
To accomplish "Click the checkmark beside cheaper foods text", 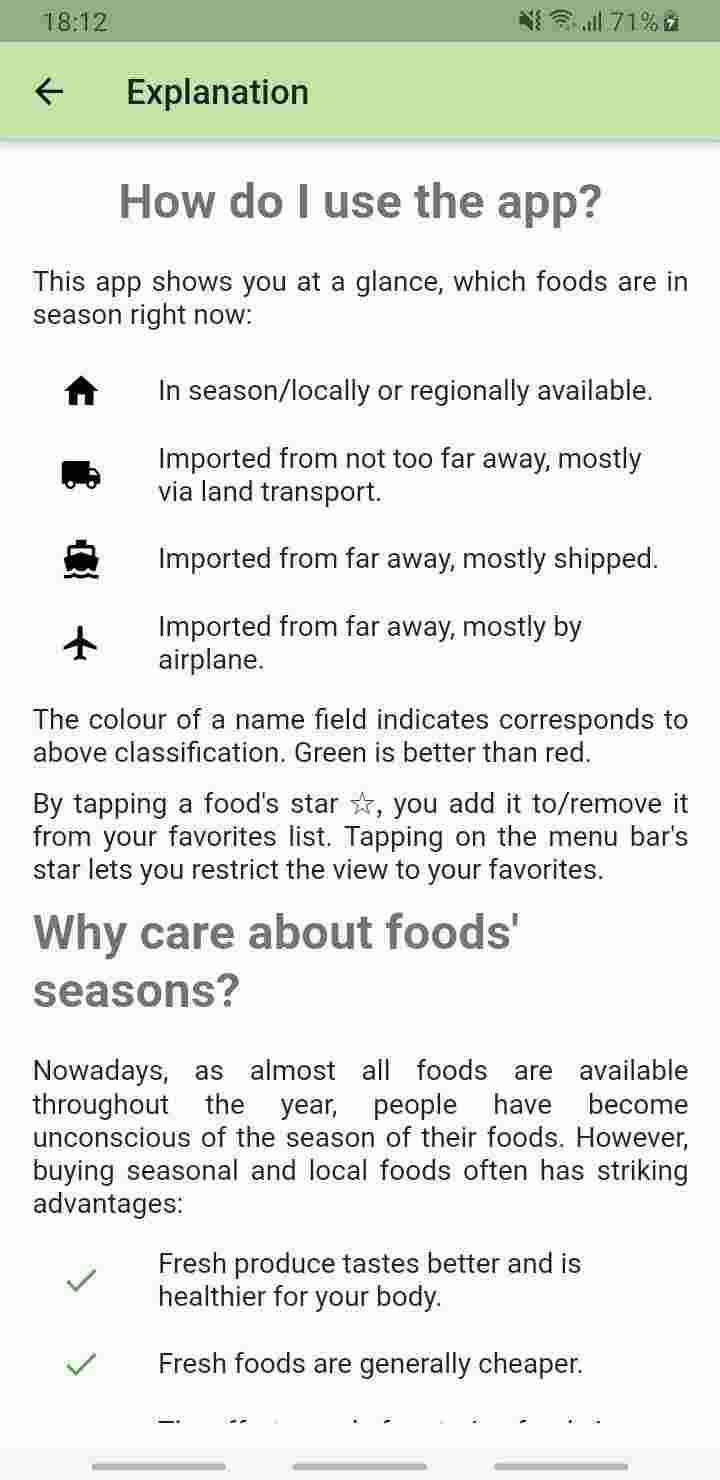I will pos(81,1362).
